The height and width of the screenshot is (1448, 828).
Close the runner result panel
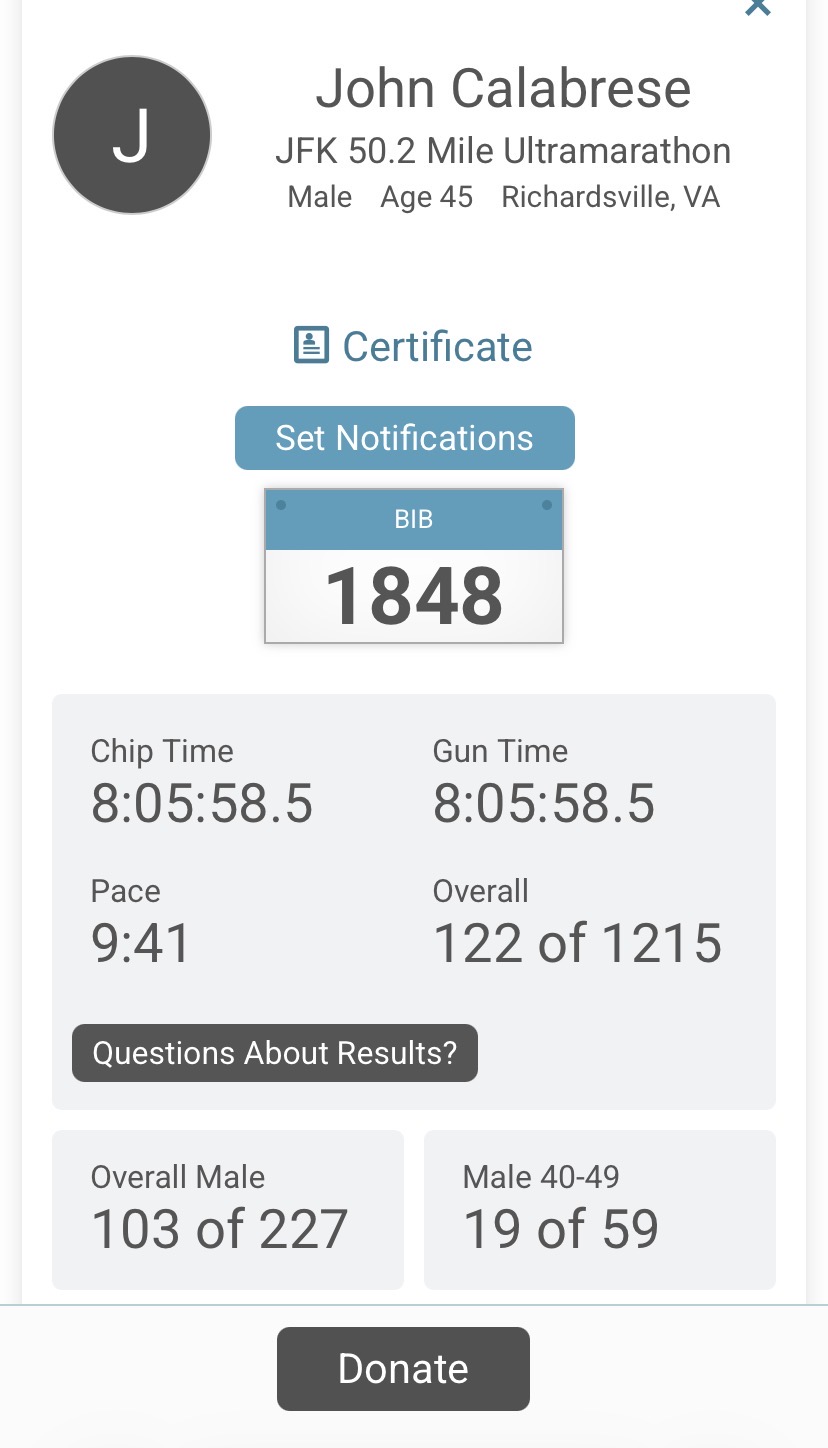point(757,7)
